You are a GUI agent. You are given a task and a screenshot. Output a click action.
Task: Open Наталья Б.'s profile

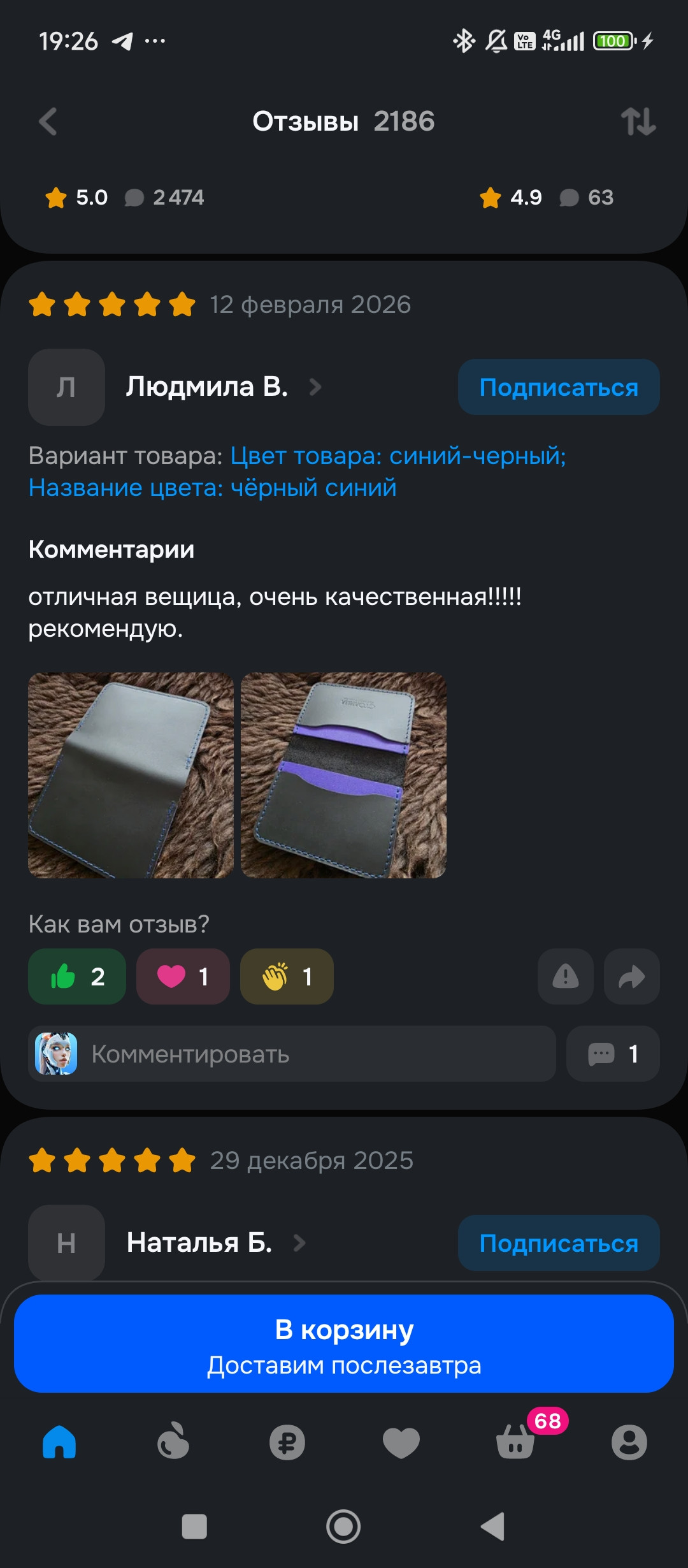point(199,1243)
